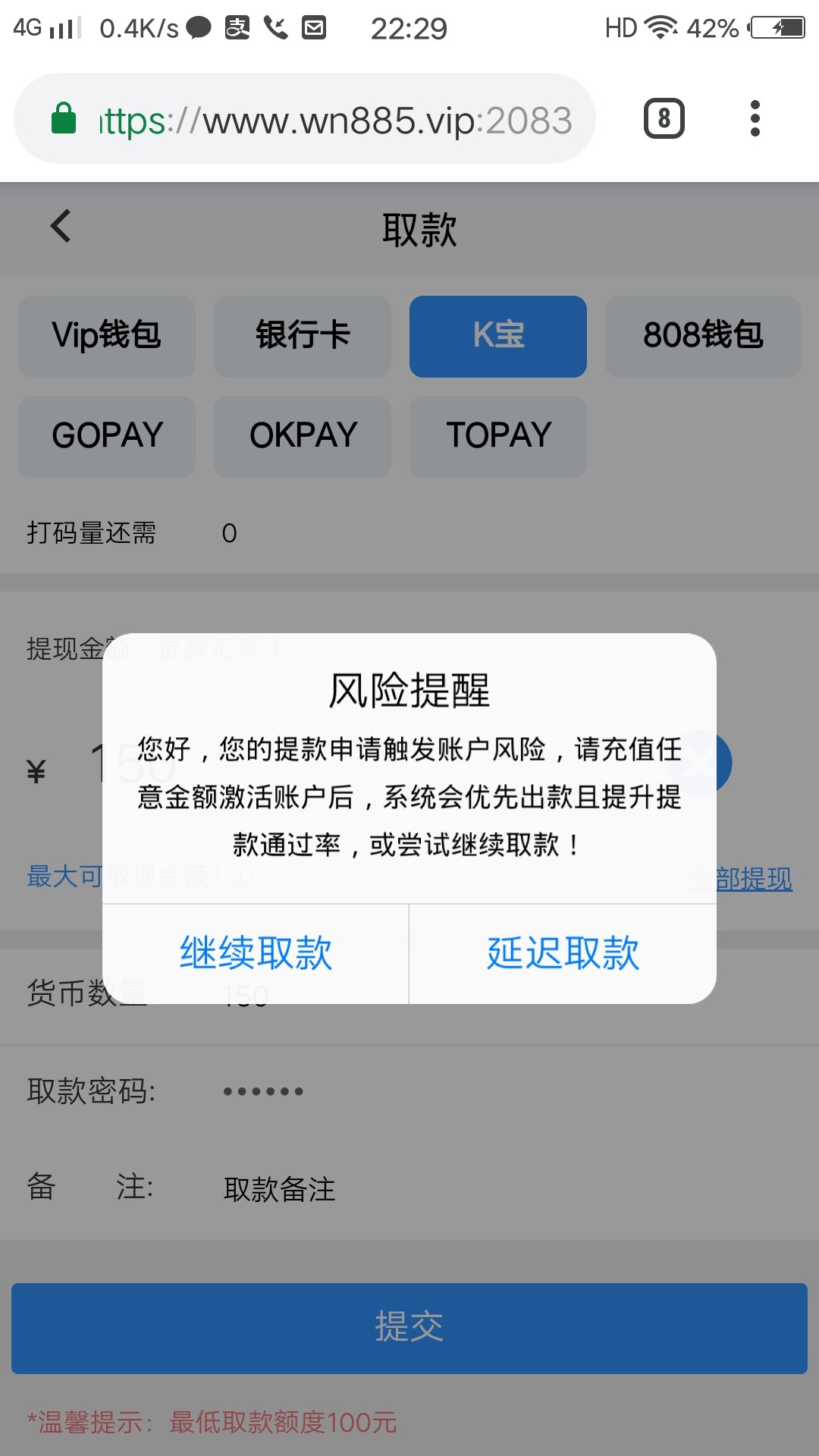Choose GOPAY as withdrawal method
Image resolution: width=819 pixels, height=1456 pixels.
click(x=107, y=436)
